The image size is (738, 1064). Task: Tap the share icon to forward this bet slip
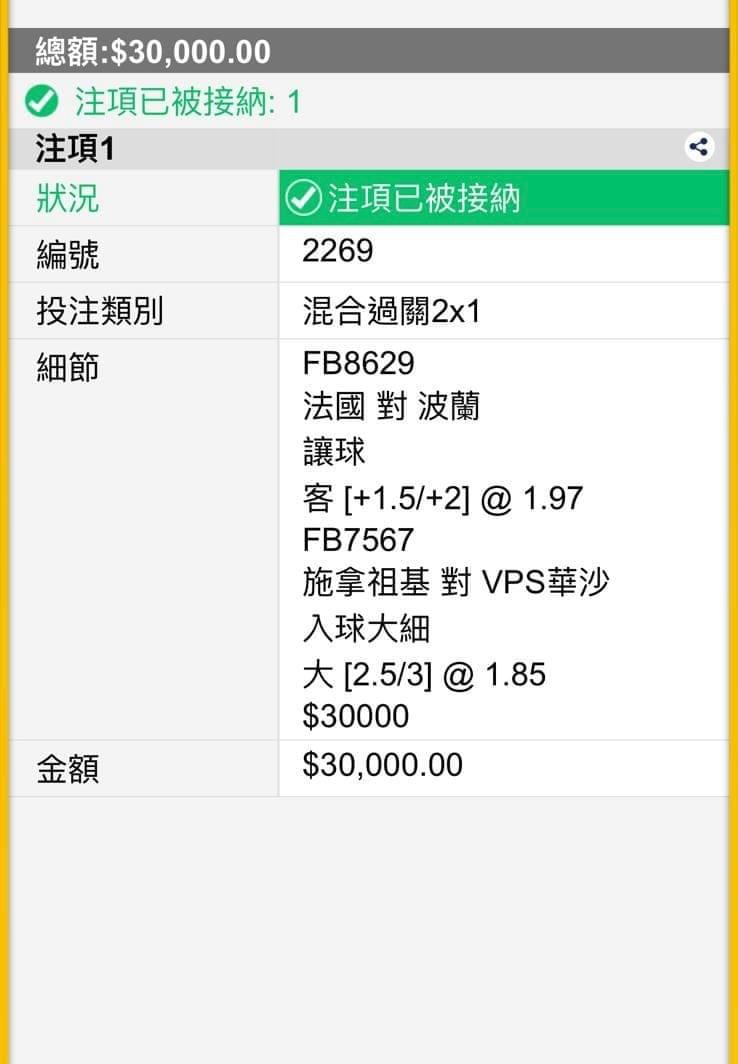(699, 147)
